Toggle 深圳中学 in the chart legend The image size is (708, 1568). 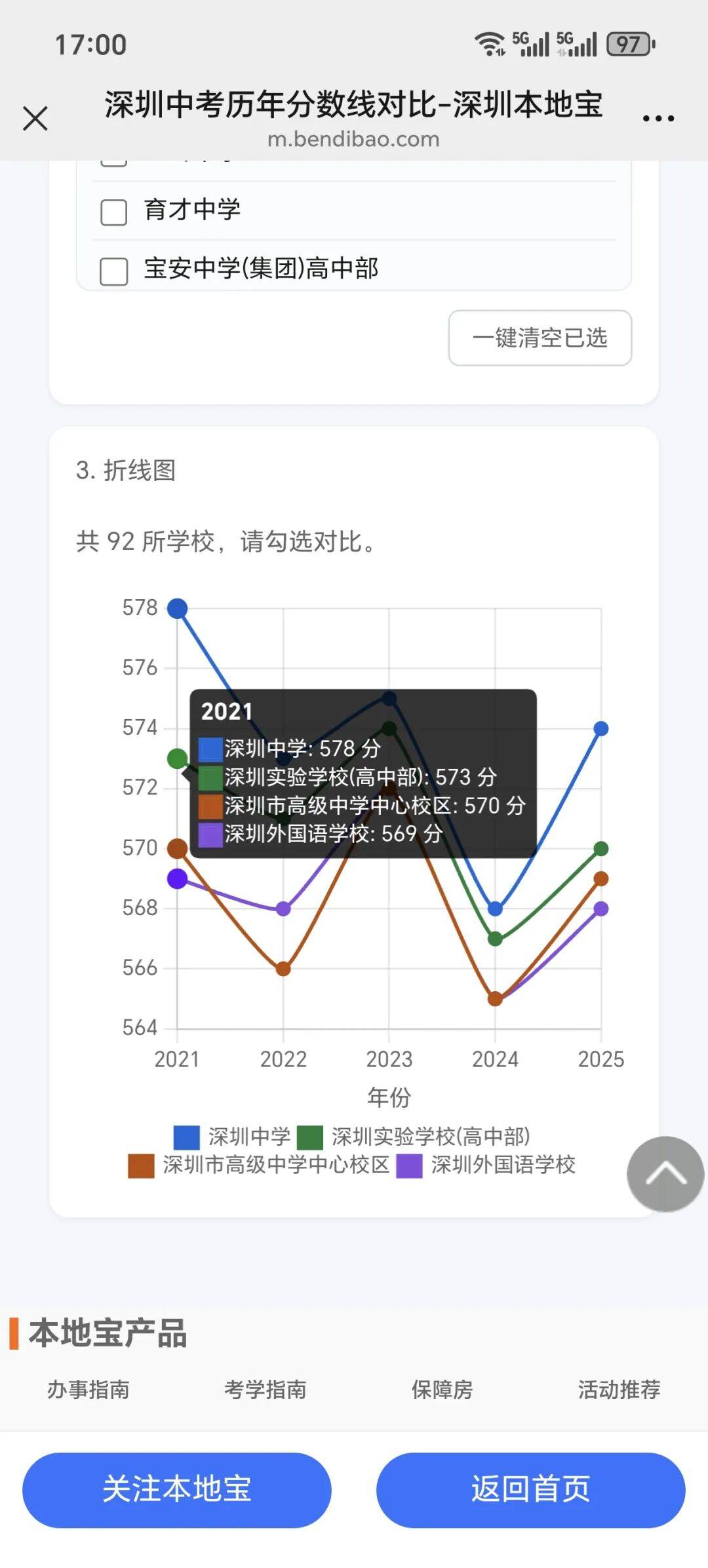pyautogui.click(x=233, y=1137)
